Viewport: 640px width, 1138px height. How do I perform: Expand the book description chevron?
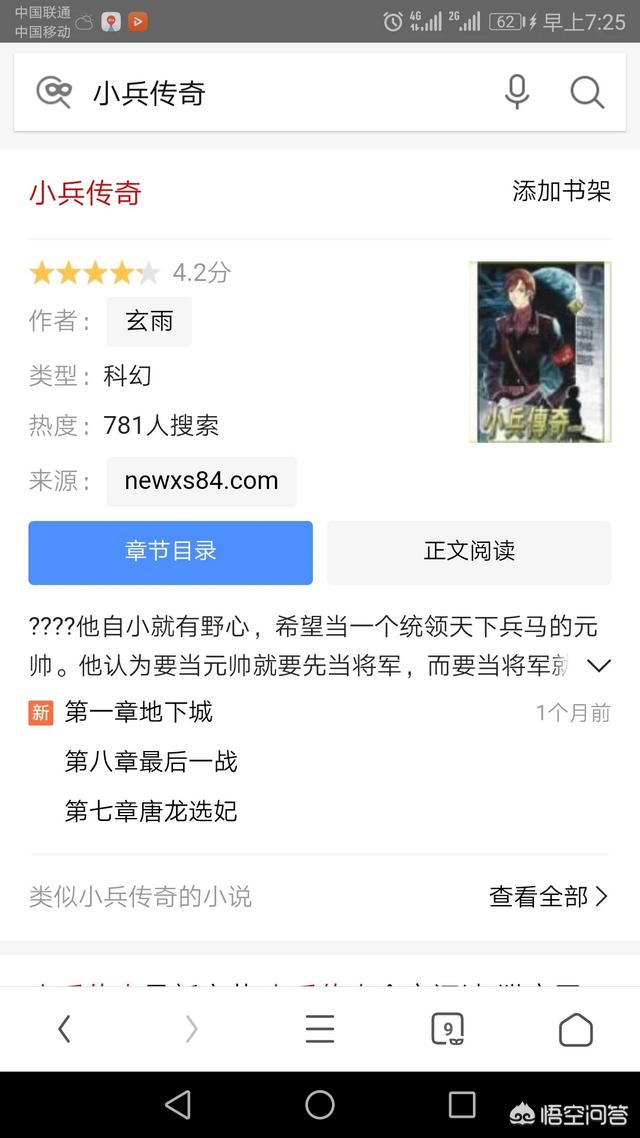pyautogui.click(x=599, y=665)
